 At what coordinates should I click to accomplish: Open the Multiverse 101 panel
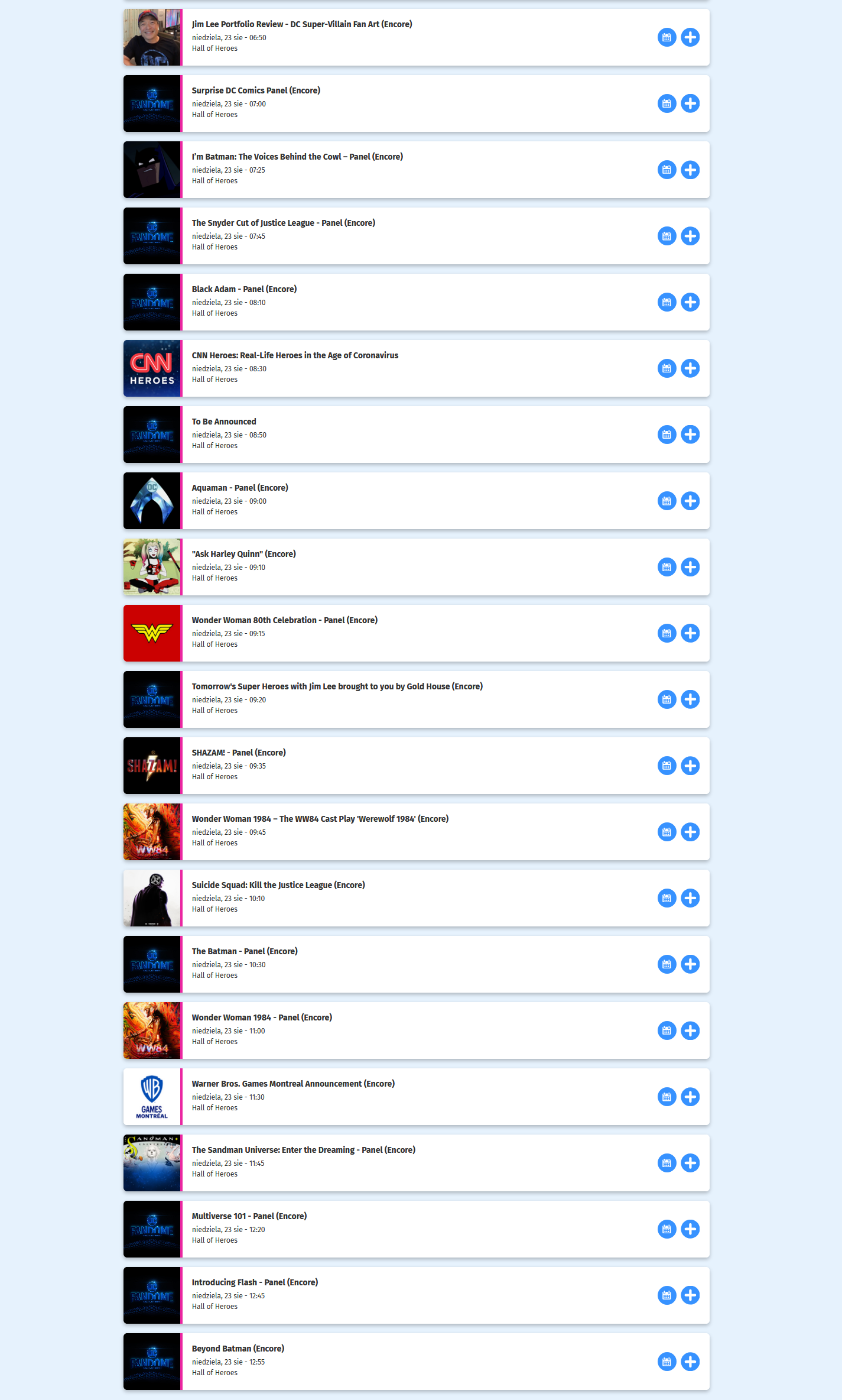tap(416, 1229)
